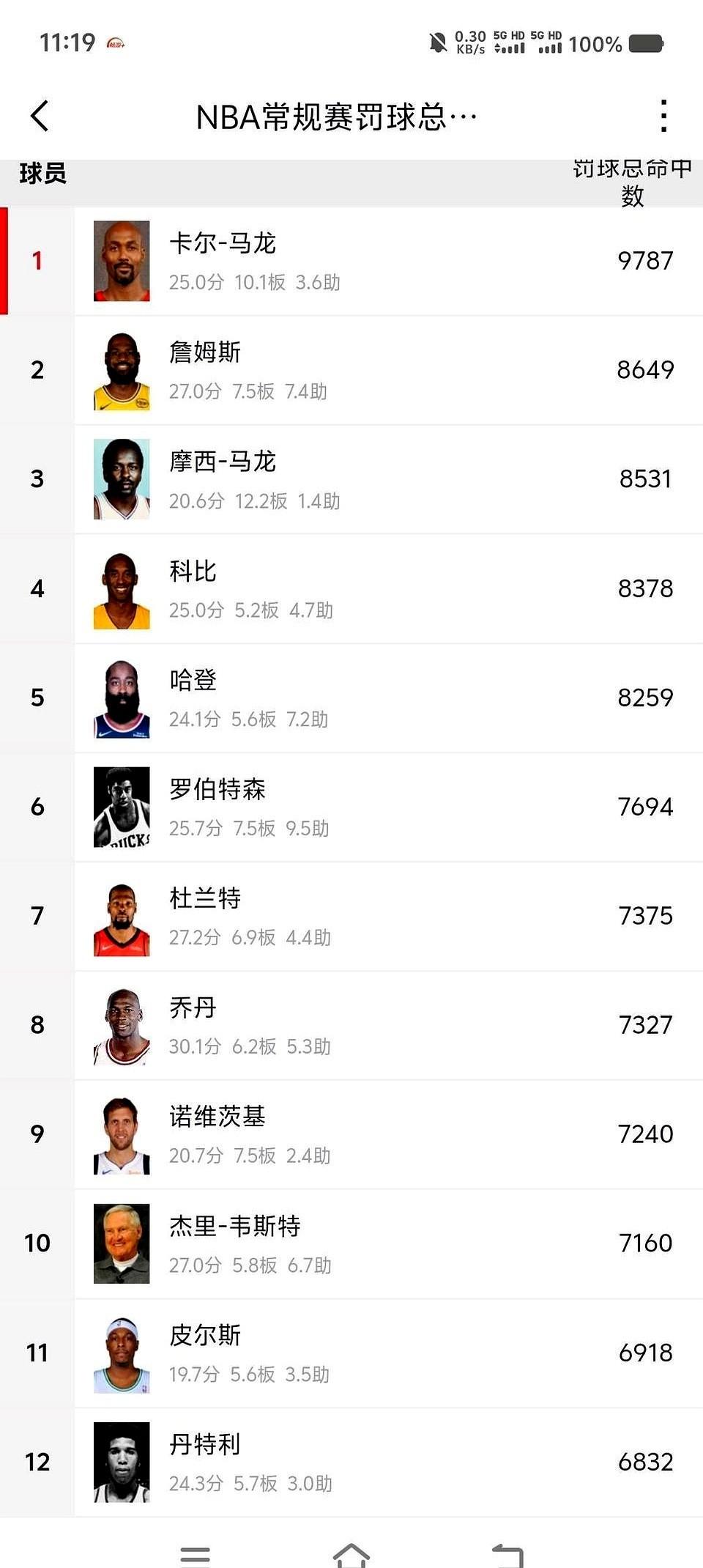Tap 乔丹's profile photo
The width and height of the screenshot is (703, 1568).
122,1024
